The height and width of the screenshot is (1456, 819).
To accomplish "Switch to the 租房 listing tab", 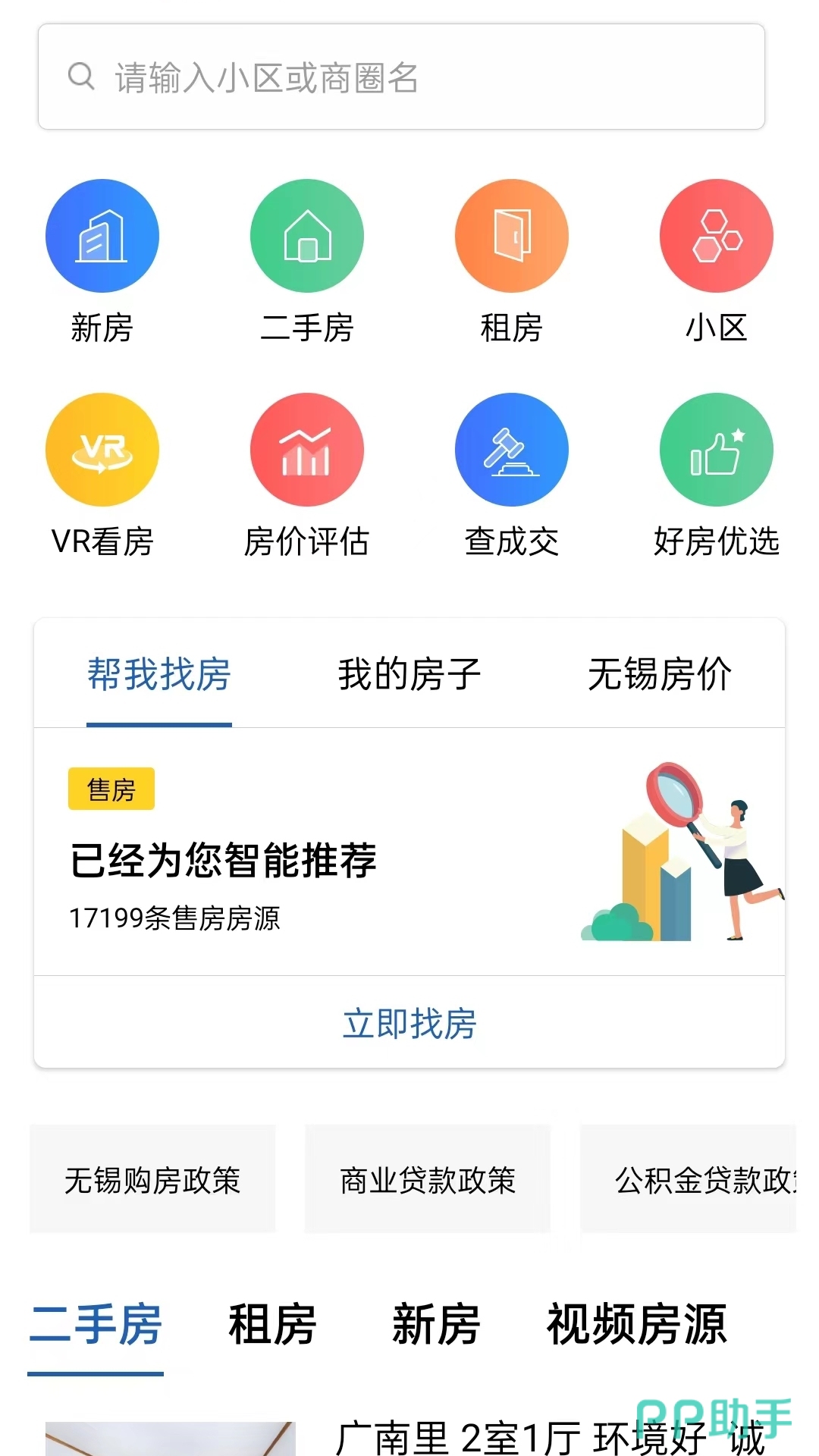I will [x=272, y=1325].
